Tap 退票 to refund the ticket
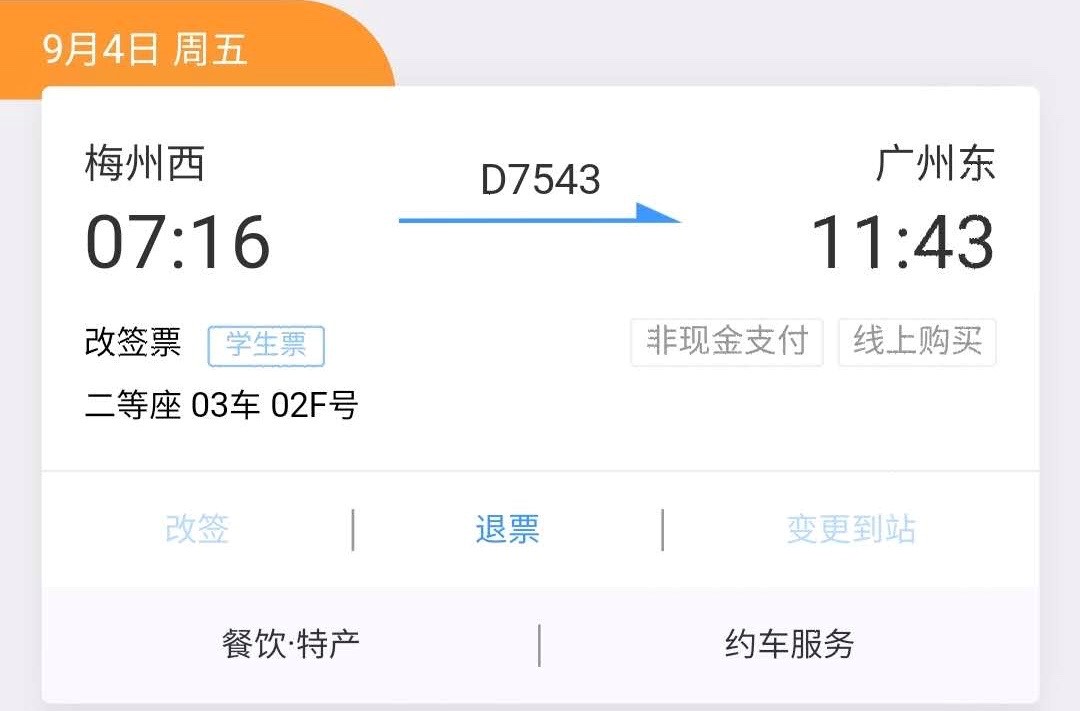The width and height of the screenshot is (1080, 711). 507,529
